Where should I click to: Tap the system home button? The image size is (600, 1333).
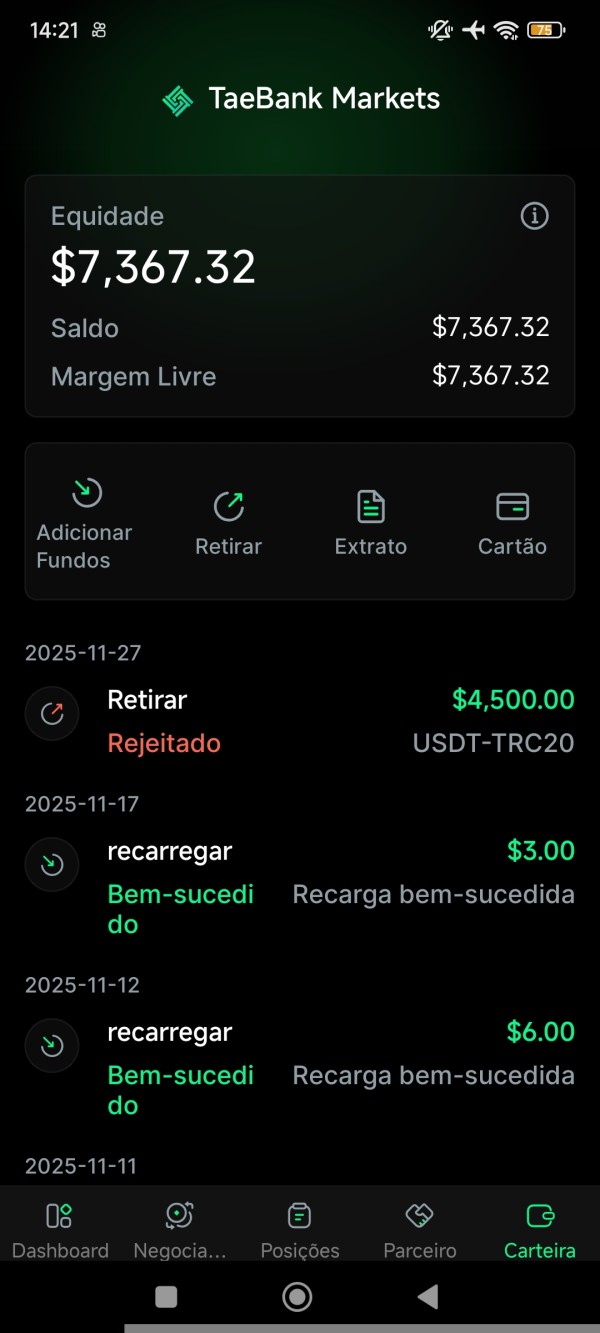pyautogui.click(x=297, y=1297)
